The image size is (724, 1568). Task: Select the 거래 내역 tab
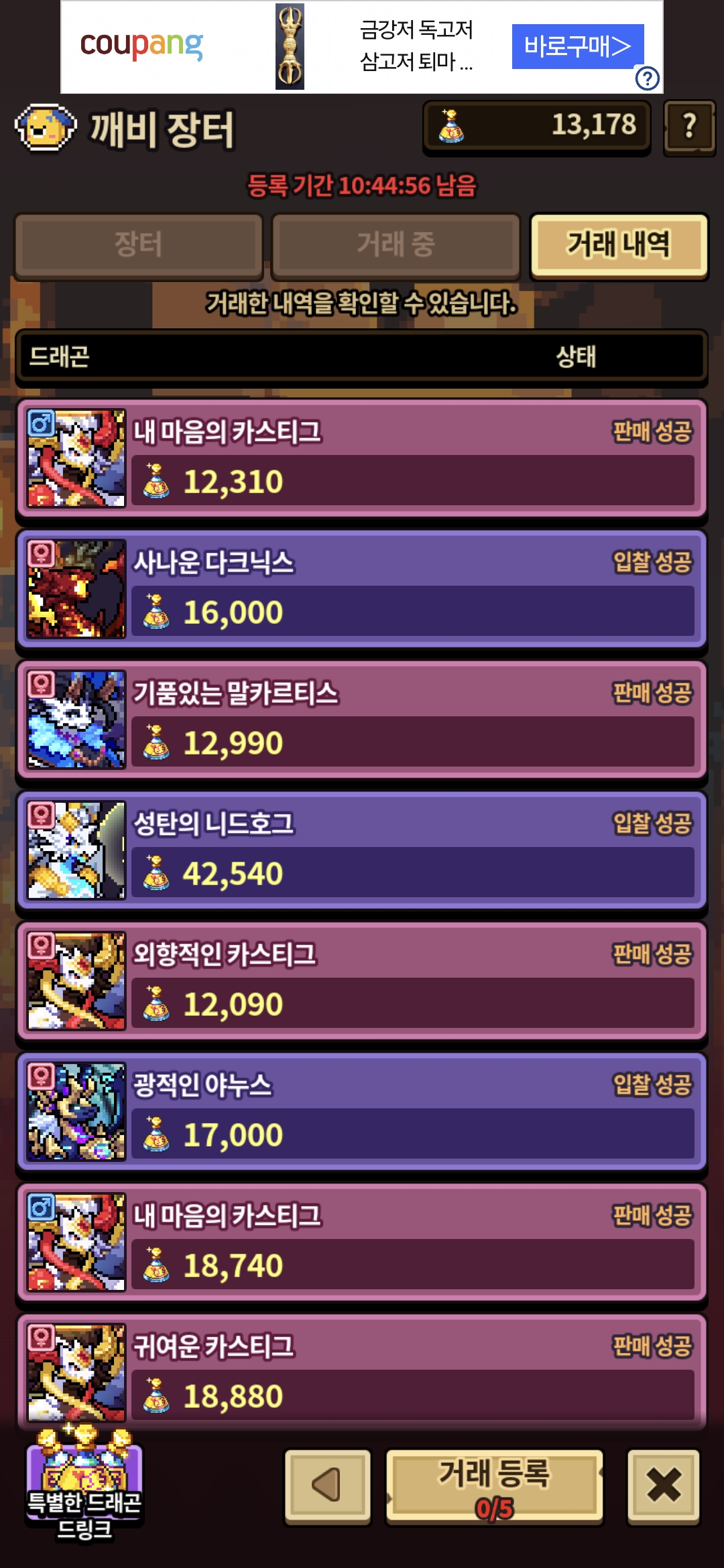tap(619, 245)
